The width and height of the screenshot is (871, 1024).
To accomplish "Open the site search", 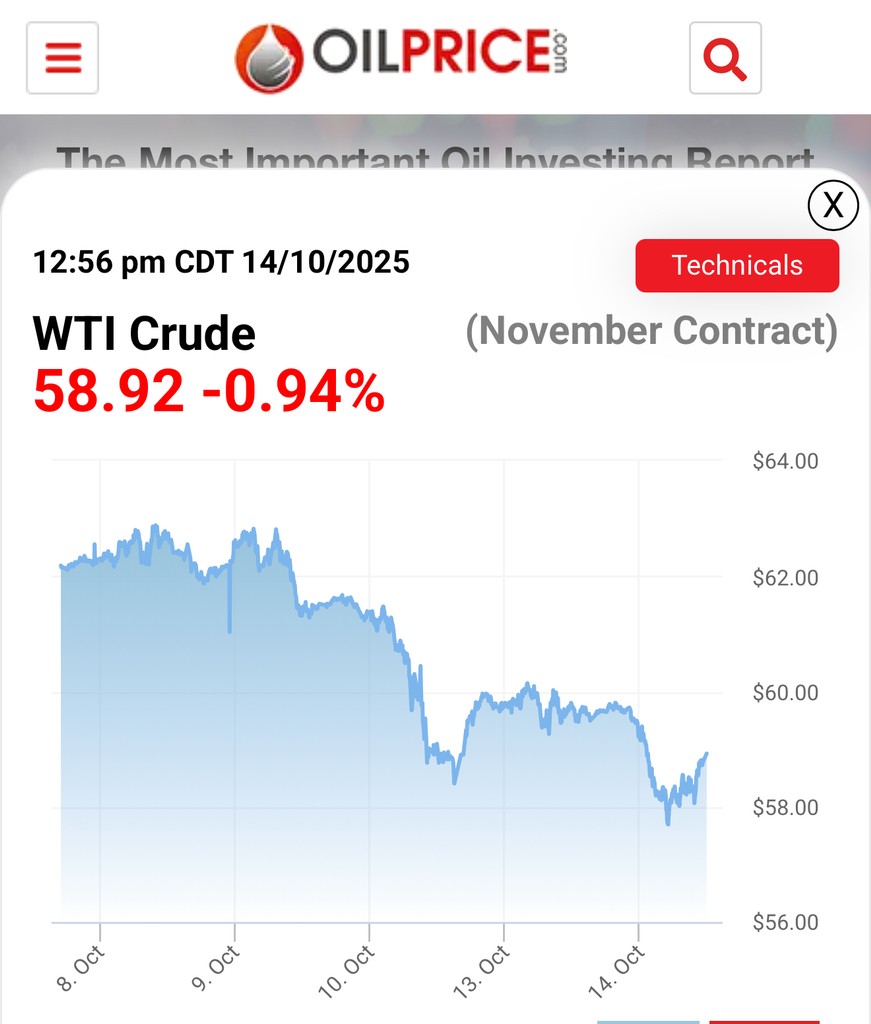I will coord(725,58).
